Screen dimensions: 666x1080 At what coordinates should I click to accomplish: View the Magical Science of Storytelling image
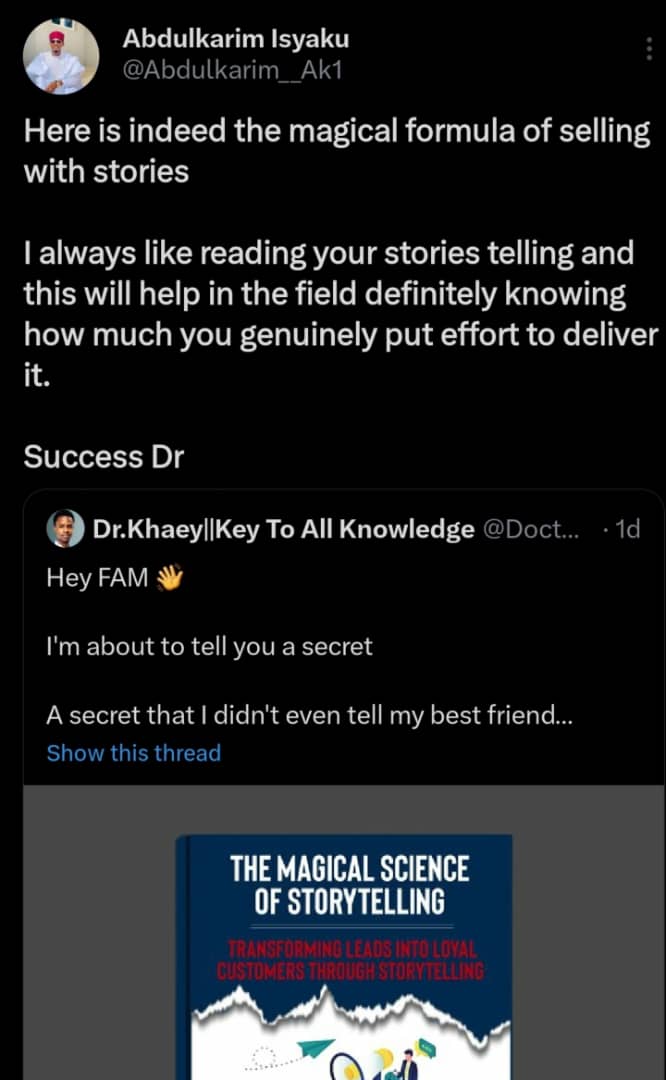(344, 940)
